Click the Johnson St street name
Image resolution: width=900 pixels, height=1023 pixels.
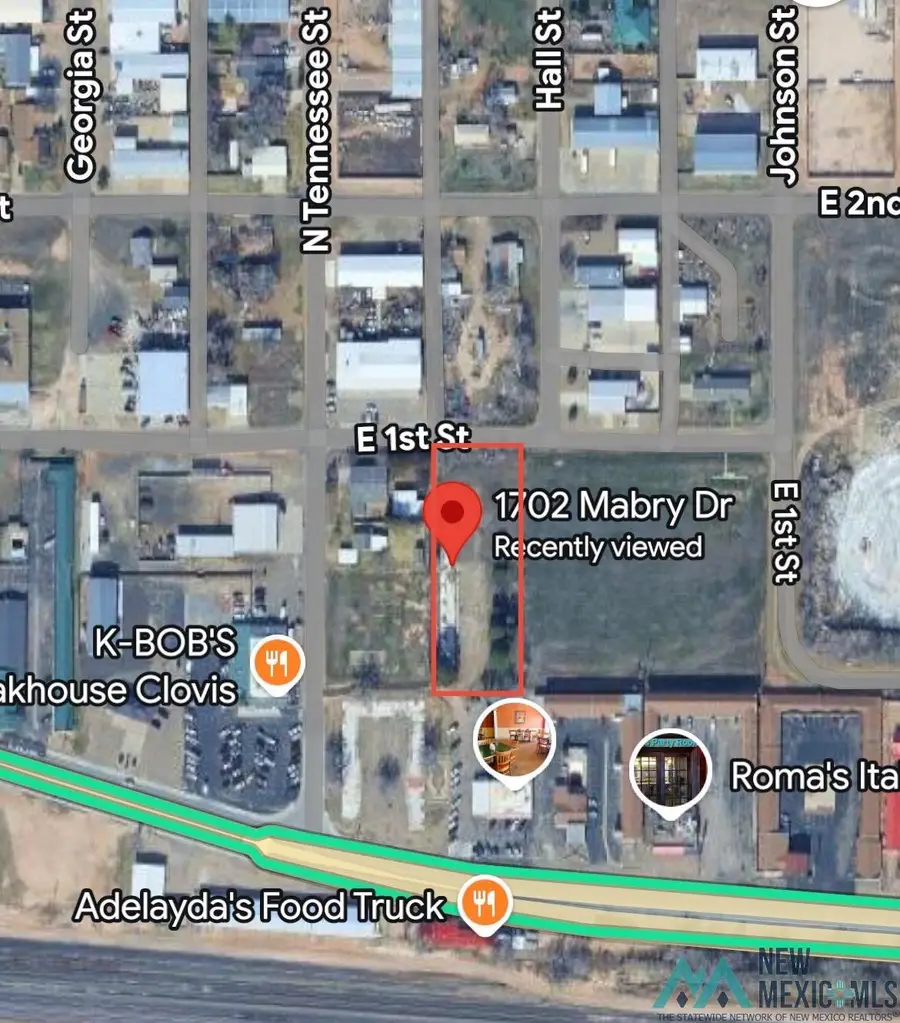coord(781,90)
